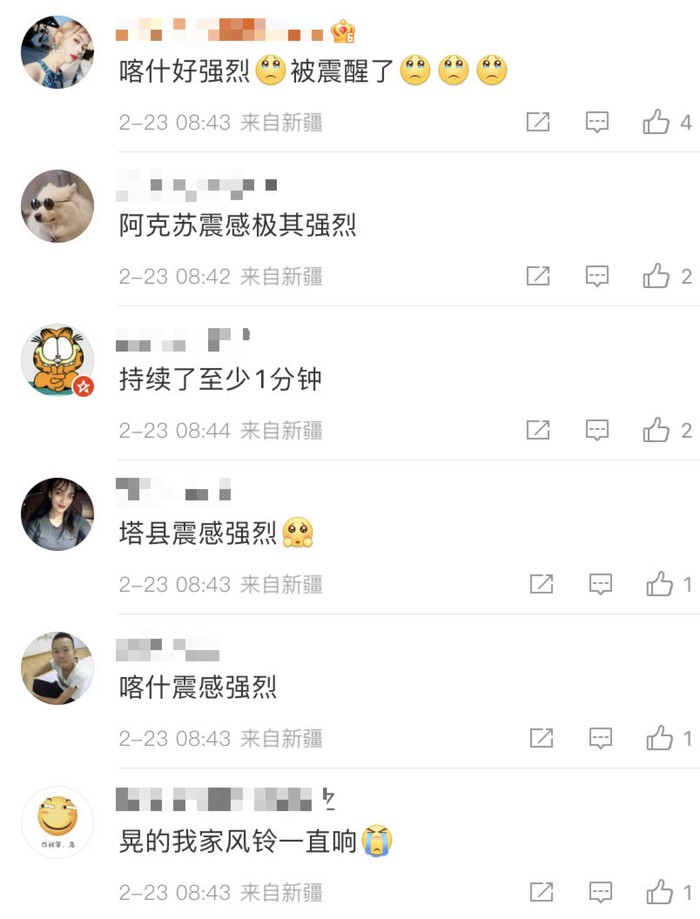Image resolution: width=700 pixels, height=919 pixels.
Task: Open the dog-with-sunglasses avatar profile
Action: coord(57,206)
